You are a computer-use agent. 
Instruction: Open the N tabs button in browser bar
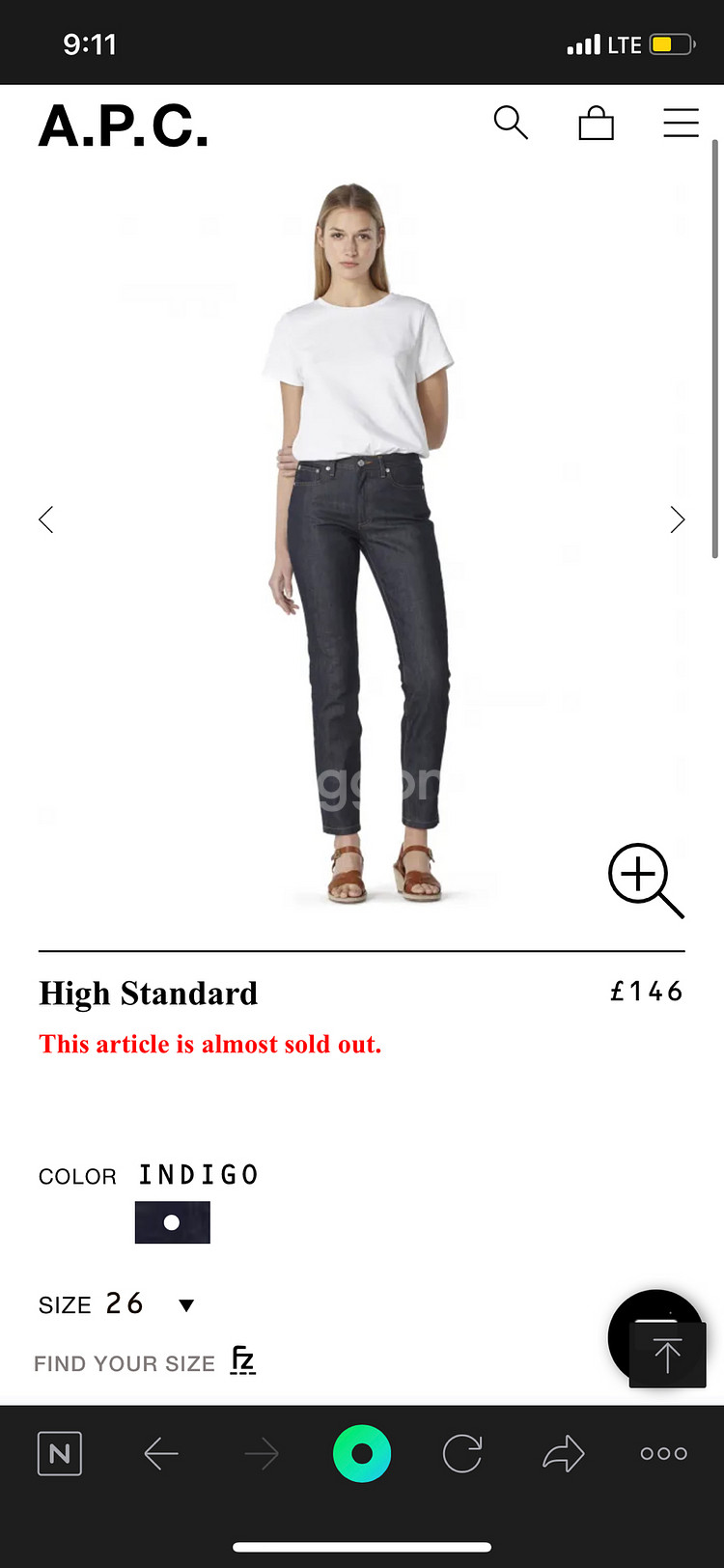point(60,1453)
